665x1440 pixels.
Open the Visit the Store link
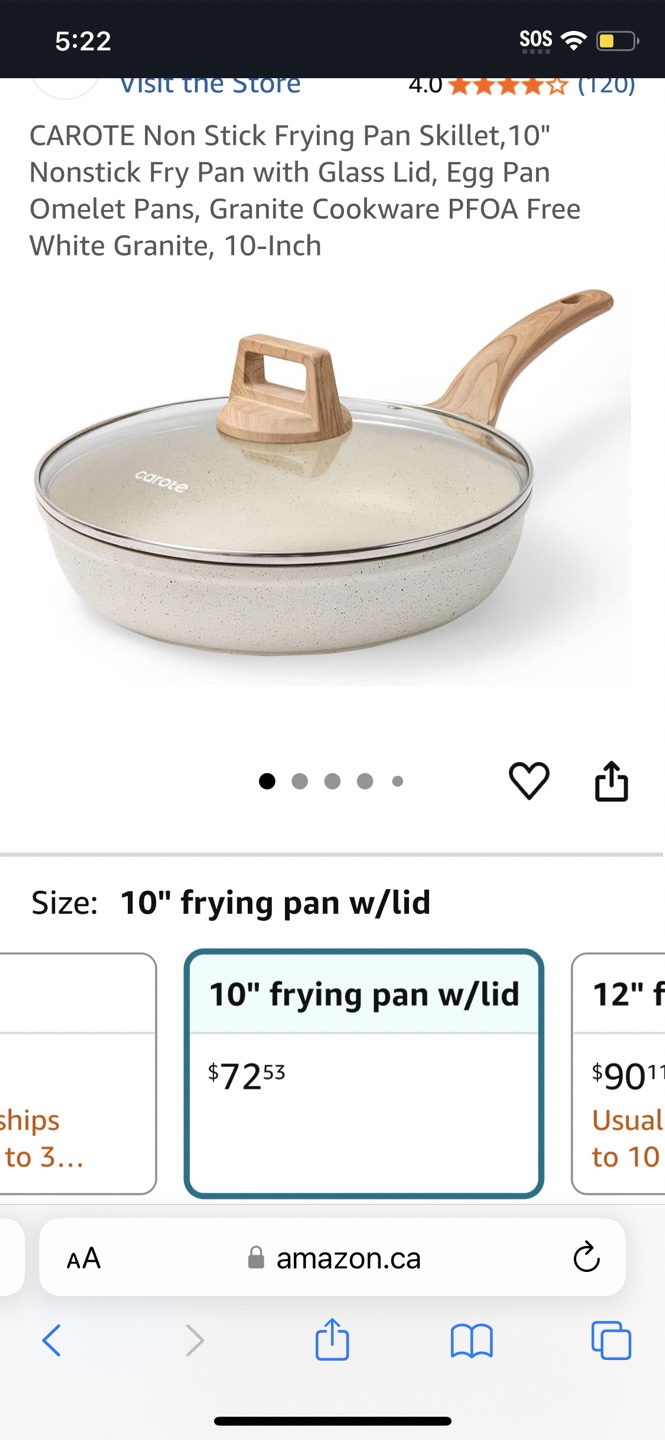point(210,85)
